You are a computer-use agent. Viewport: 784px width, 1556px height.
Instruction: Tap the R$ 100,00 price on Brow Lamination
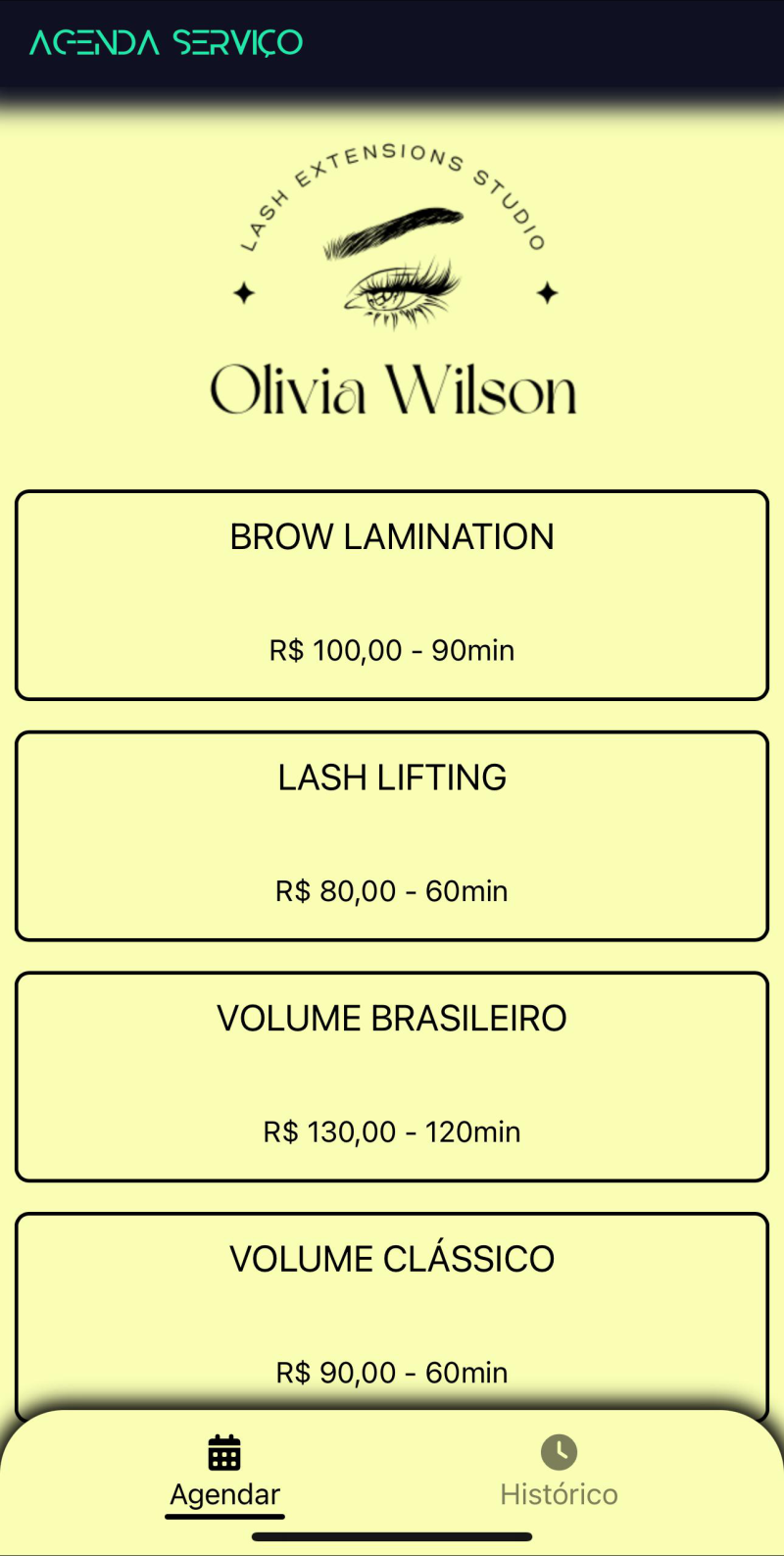tap(392, 649)
